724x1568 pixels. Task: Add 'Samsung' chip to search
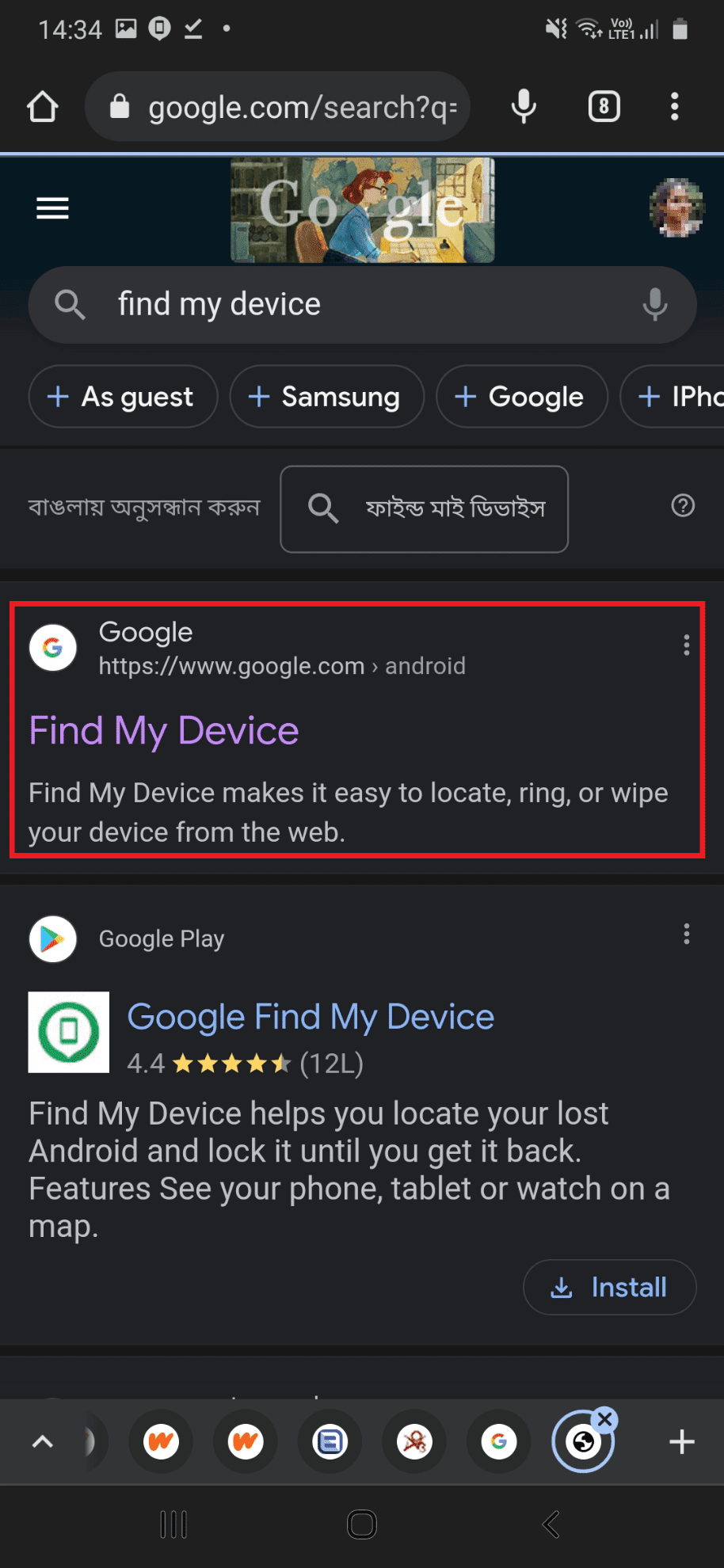coord(326,397)
